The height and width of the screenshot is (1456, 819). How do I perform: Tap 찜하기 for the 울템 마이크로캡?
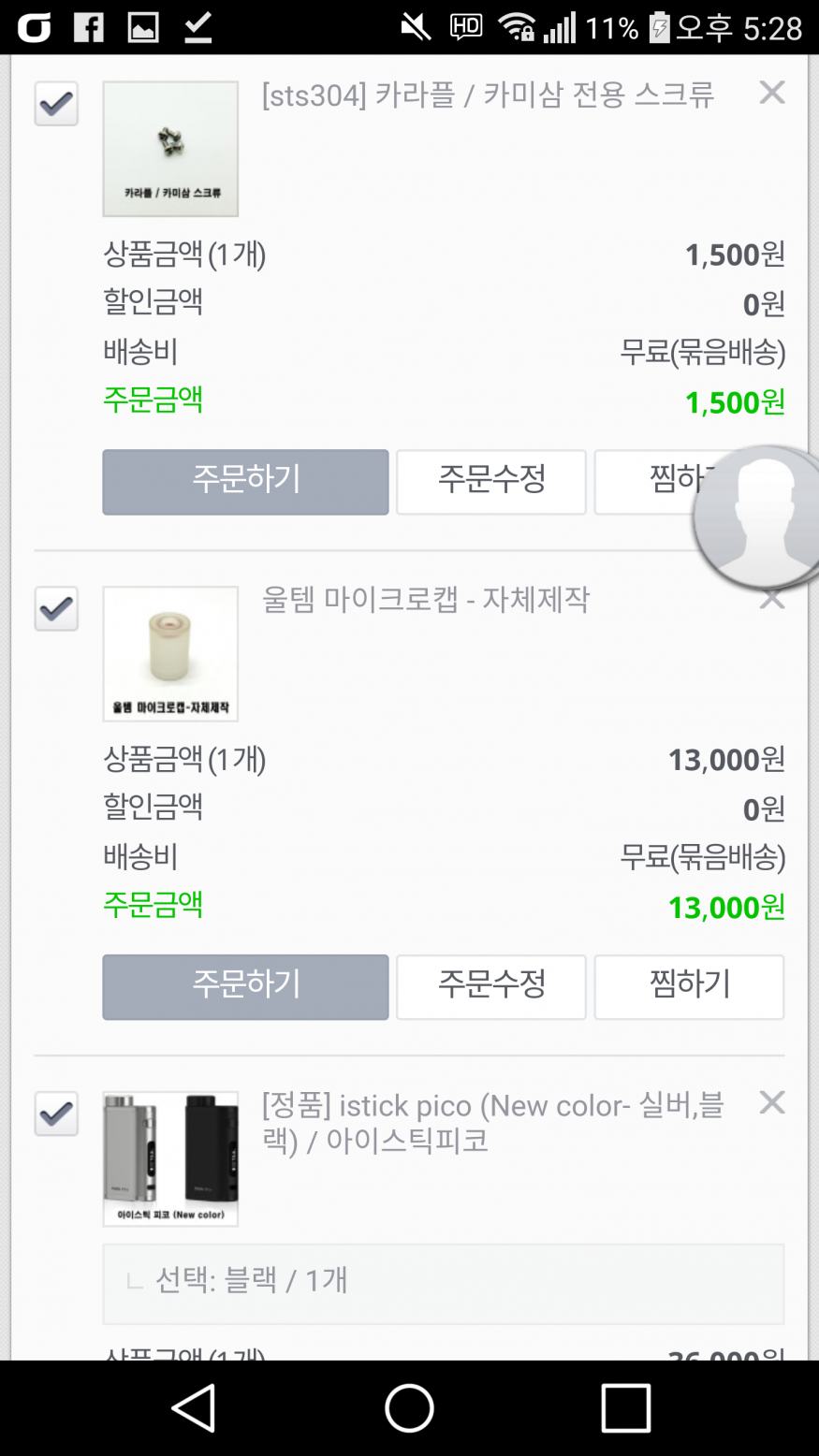click(690, 987)
